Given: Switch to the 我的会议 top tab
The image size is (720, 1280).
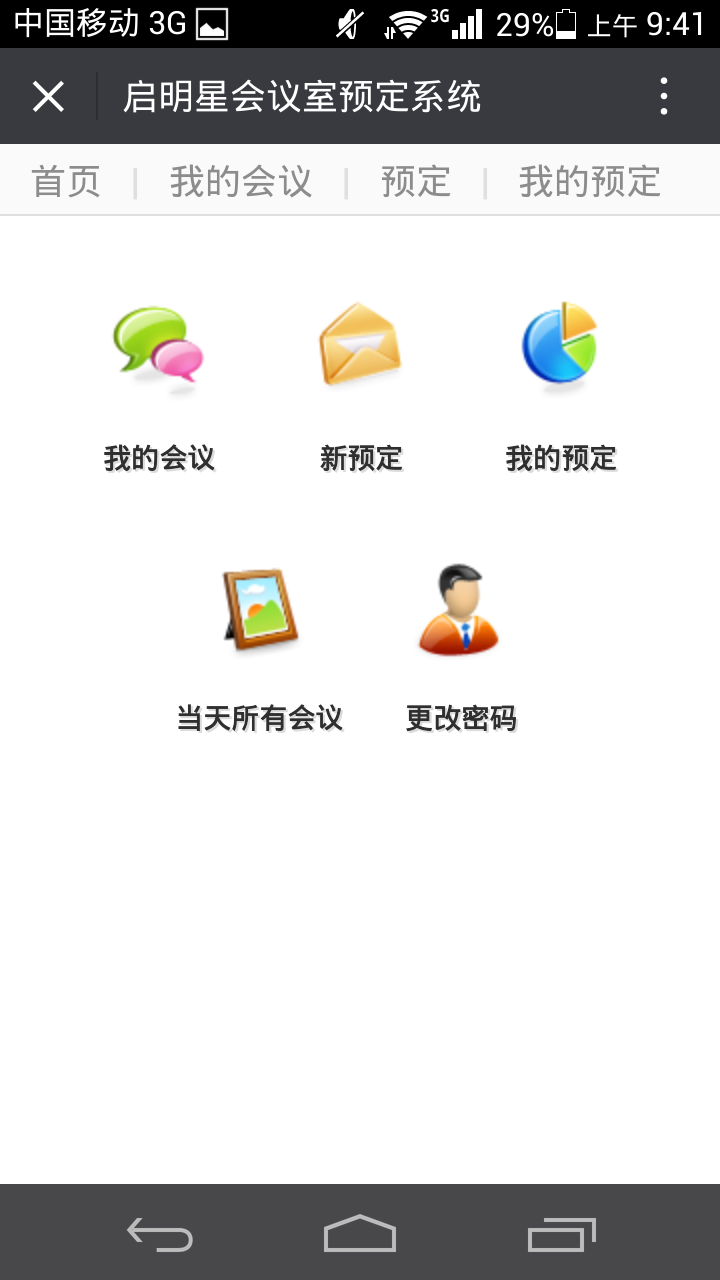Looking at the screenshot, I should (x=241, y=182).
